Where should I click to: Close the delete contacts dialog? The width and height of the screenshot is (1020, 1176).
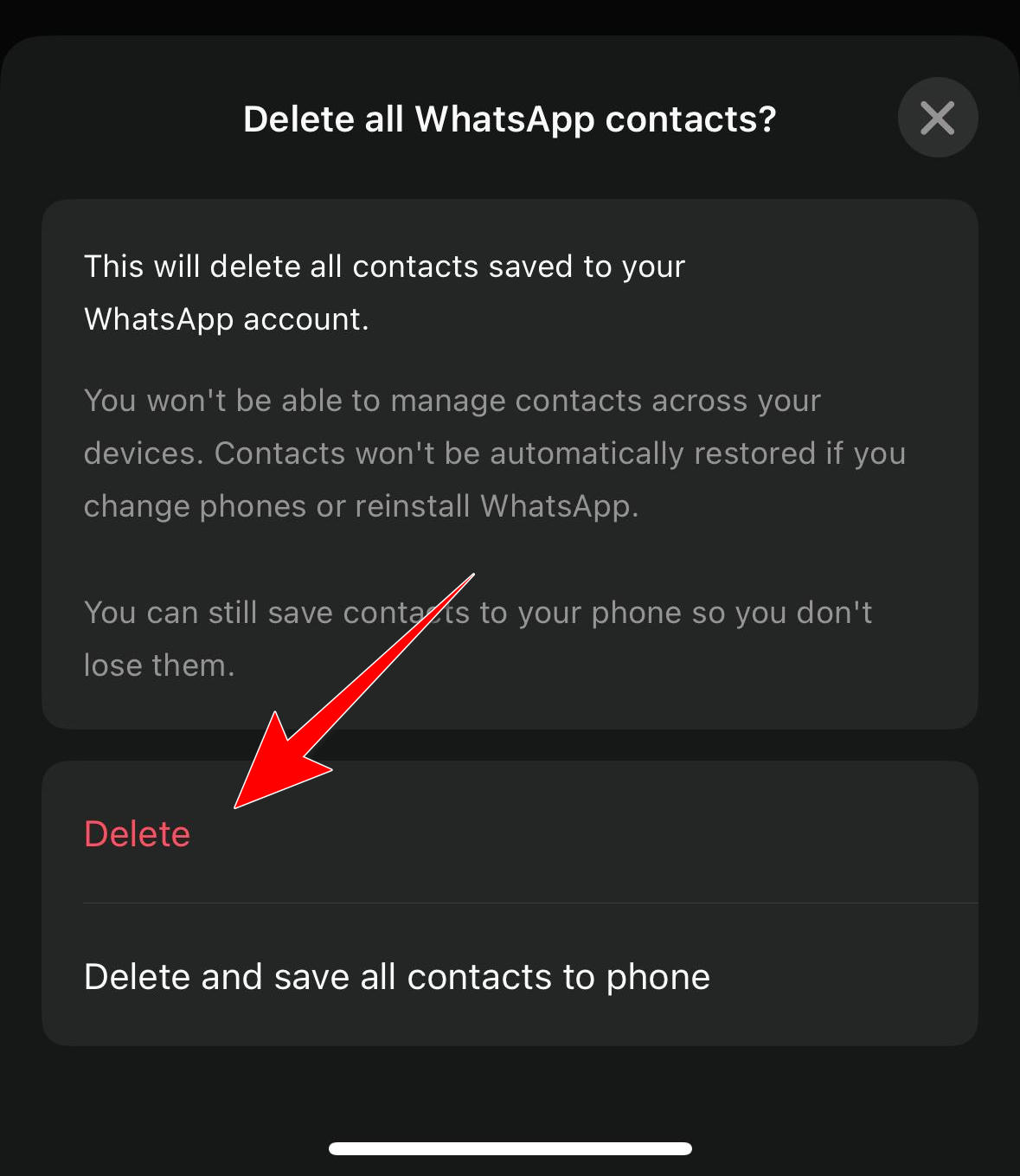(938, 118)
